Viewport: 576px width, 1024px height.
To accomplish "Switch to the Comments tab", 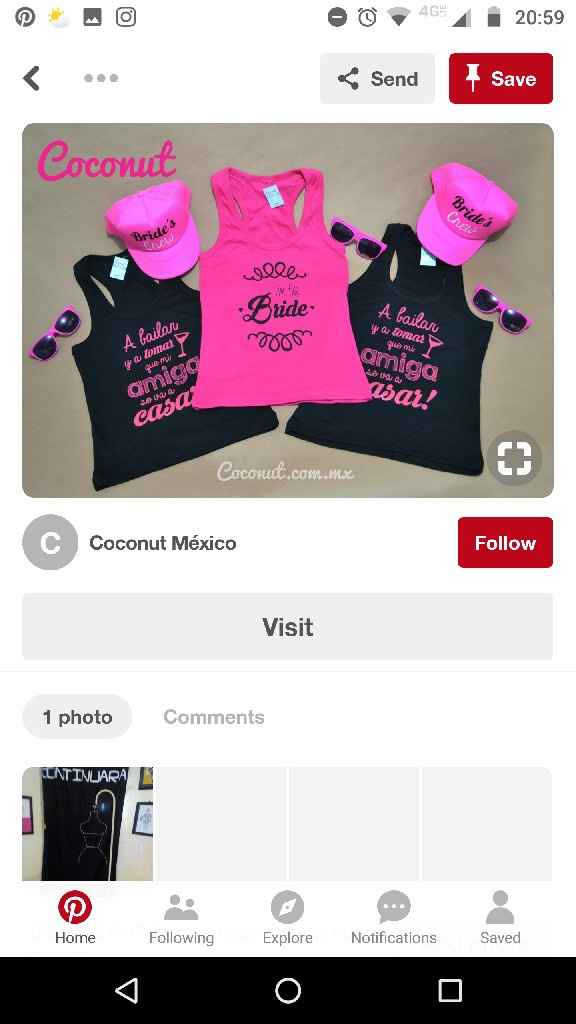I will [x=214, y=717].
